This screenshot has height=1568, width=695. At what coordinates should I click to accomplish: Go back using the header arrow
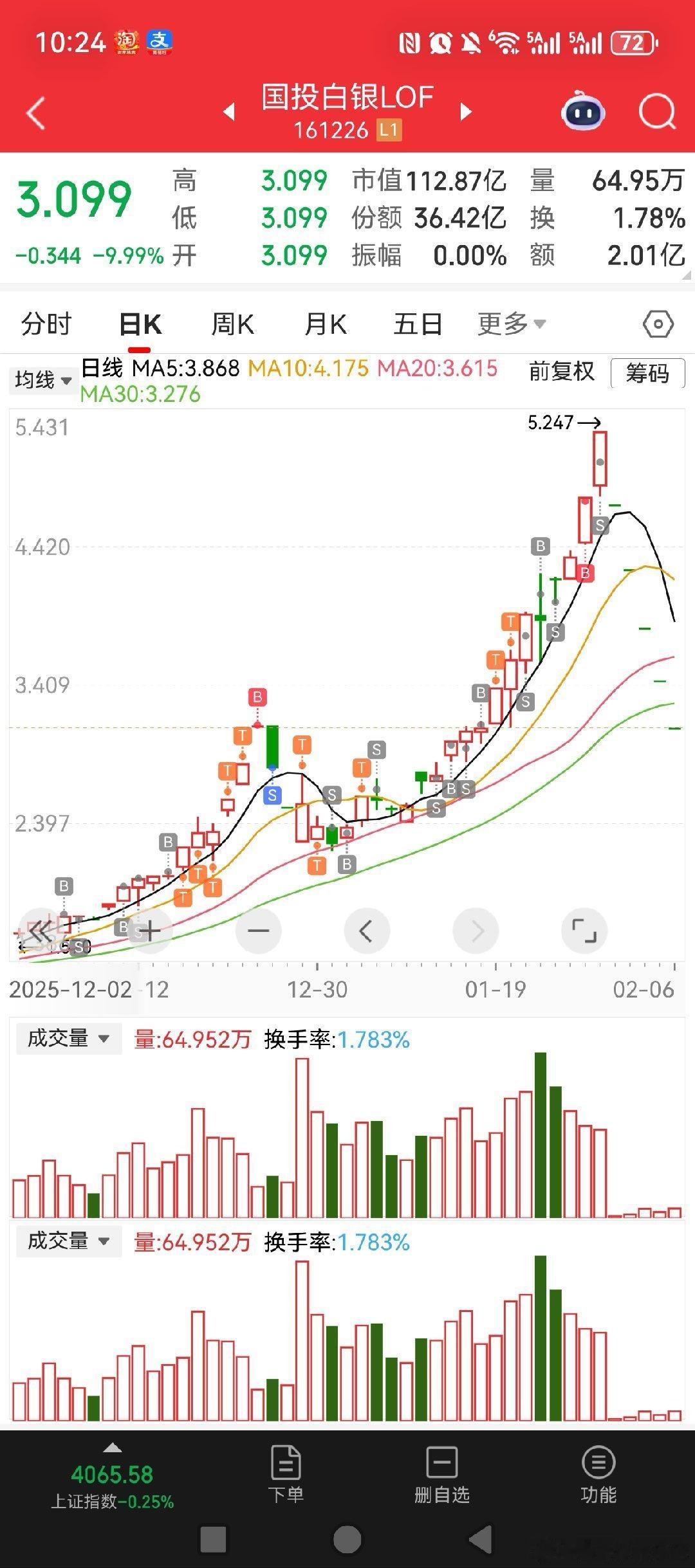[x=36, y=113]
